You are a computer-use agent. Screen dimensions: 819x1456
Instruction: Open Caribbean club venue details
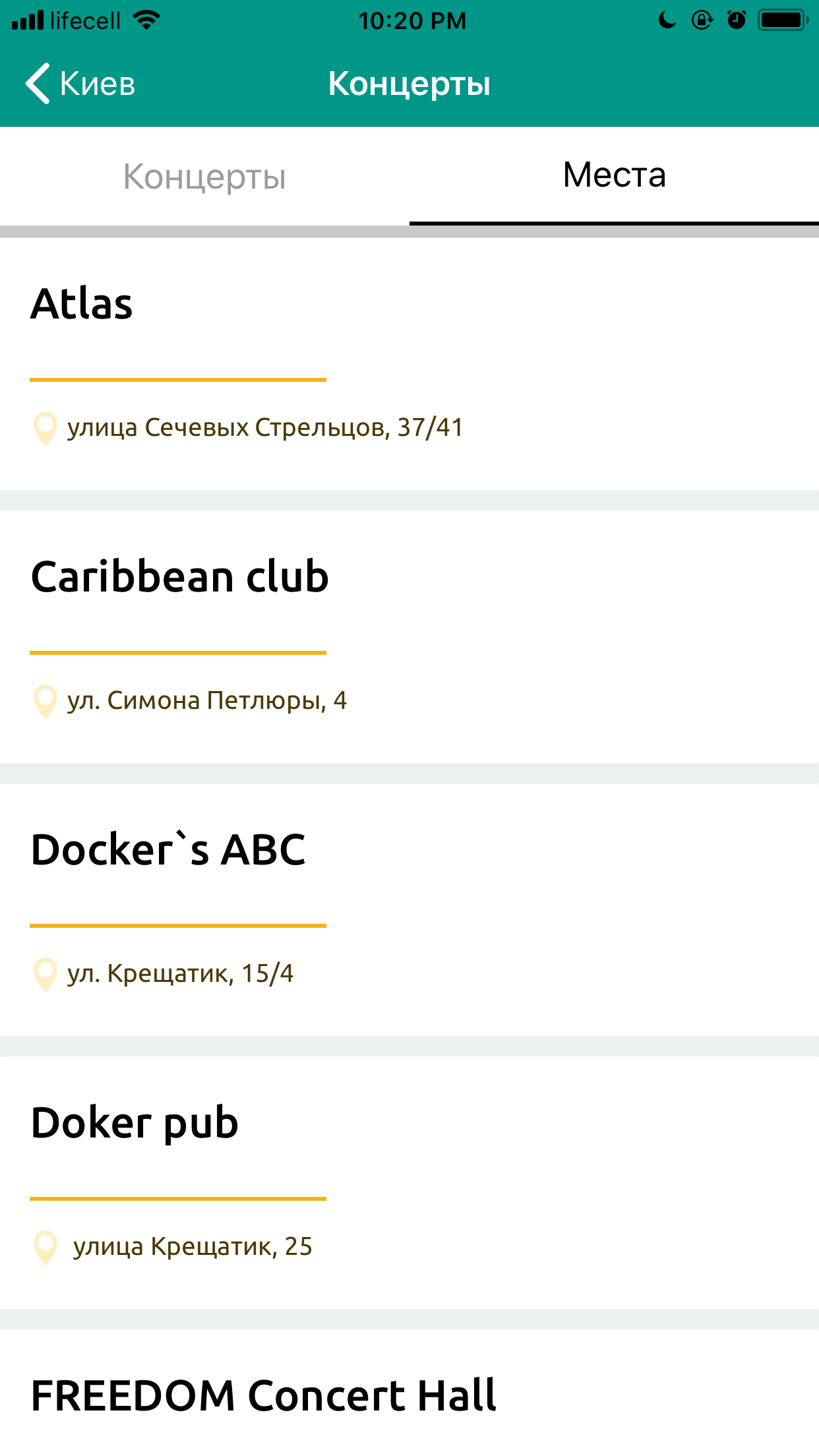click(409, 637)
